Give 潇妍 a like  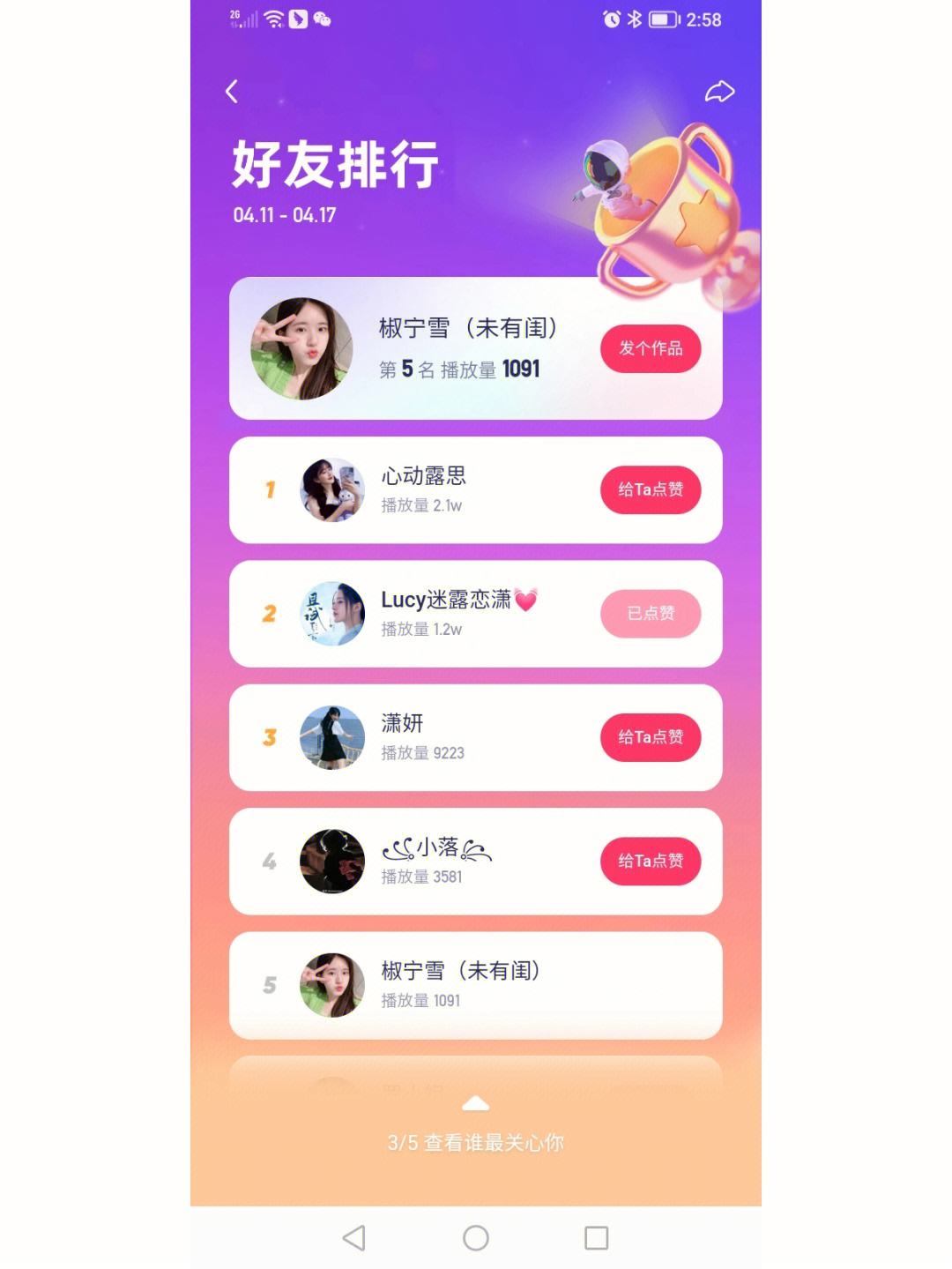point(651,737)
